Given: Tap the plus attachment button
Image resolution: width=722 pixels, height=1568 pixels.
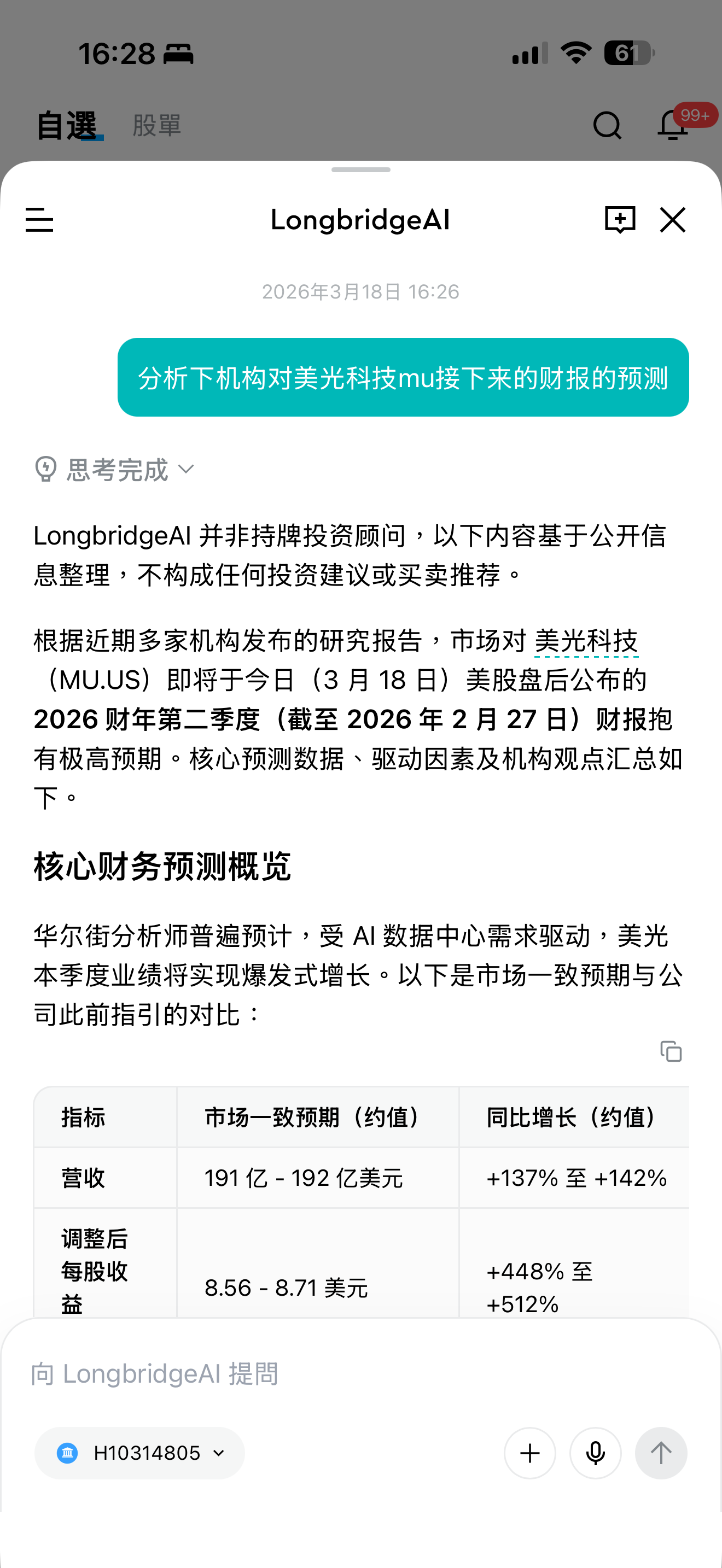Looking at the screenshot, I should pos(529,1453).
